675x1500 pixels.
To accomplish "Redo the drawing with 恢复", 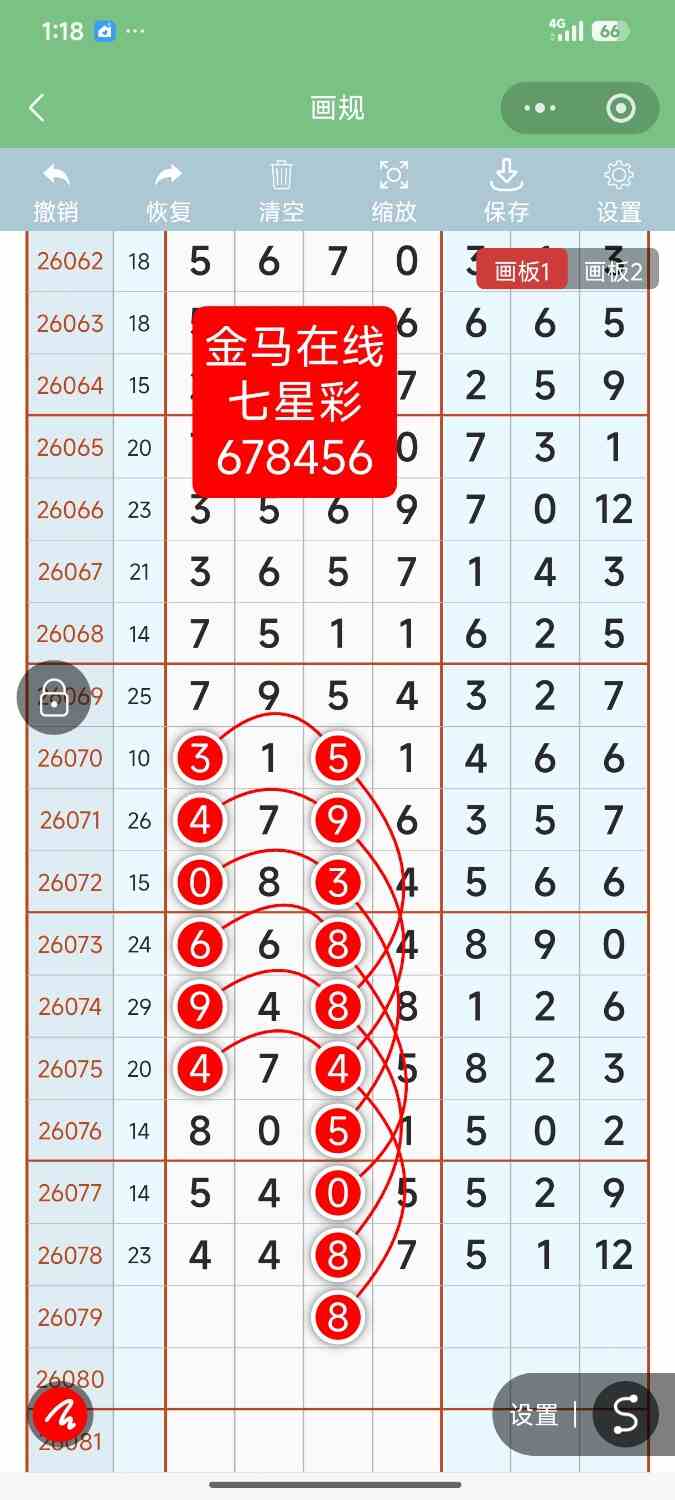I will 169,193.
